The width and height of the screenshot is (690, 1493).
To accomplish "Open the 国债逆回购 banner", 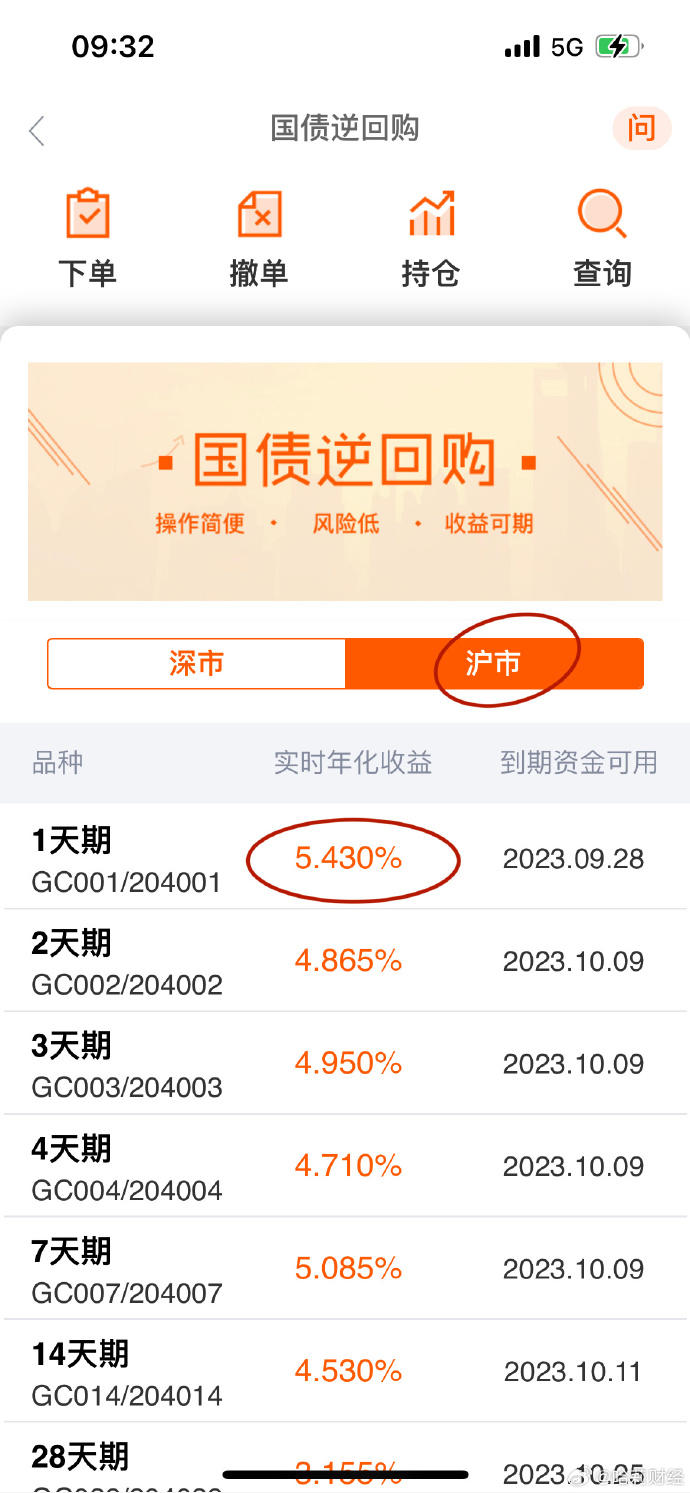I will click(345, 482).
